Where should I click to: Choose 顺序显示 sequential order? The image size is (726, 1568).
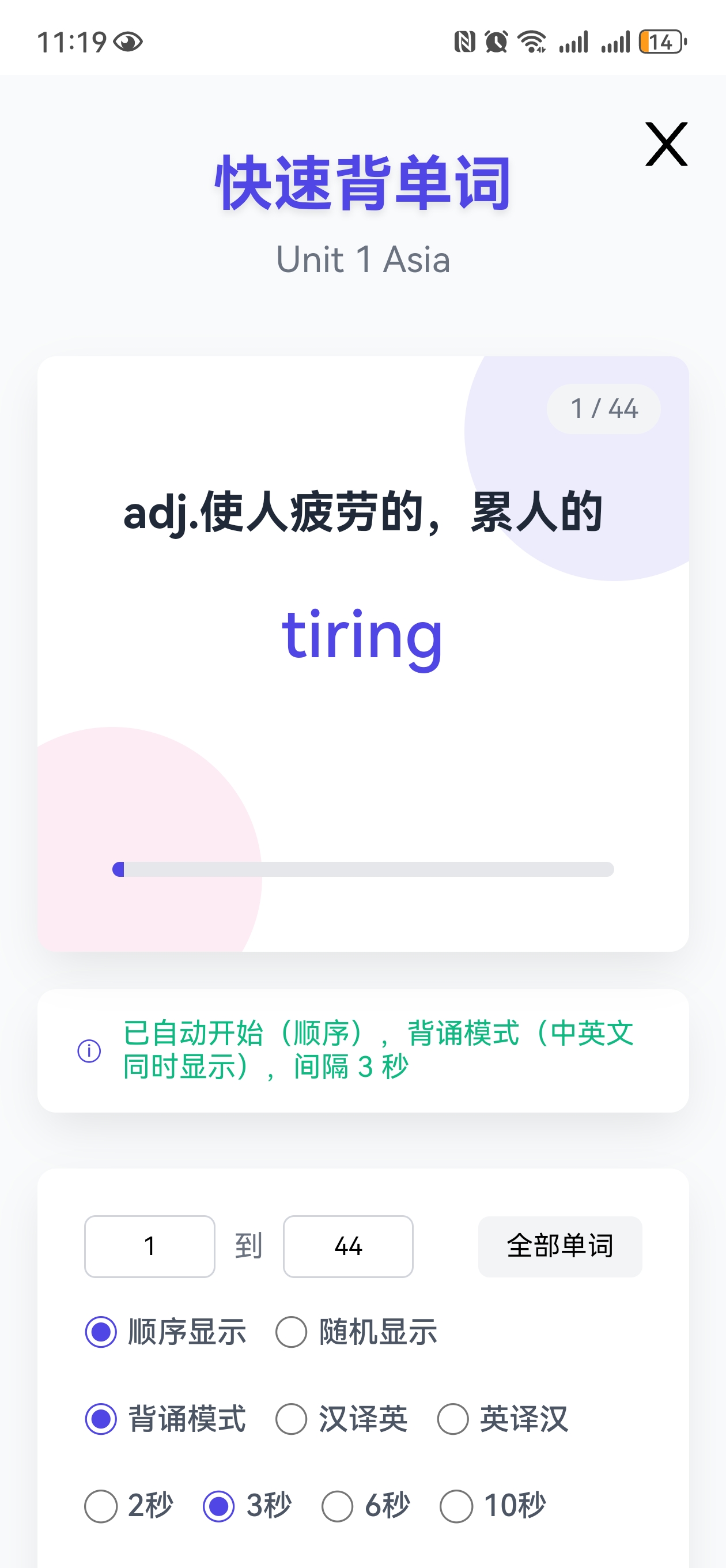click(101, 1332)
